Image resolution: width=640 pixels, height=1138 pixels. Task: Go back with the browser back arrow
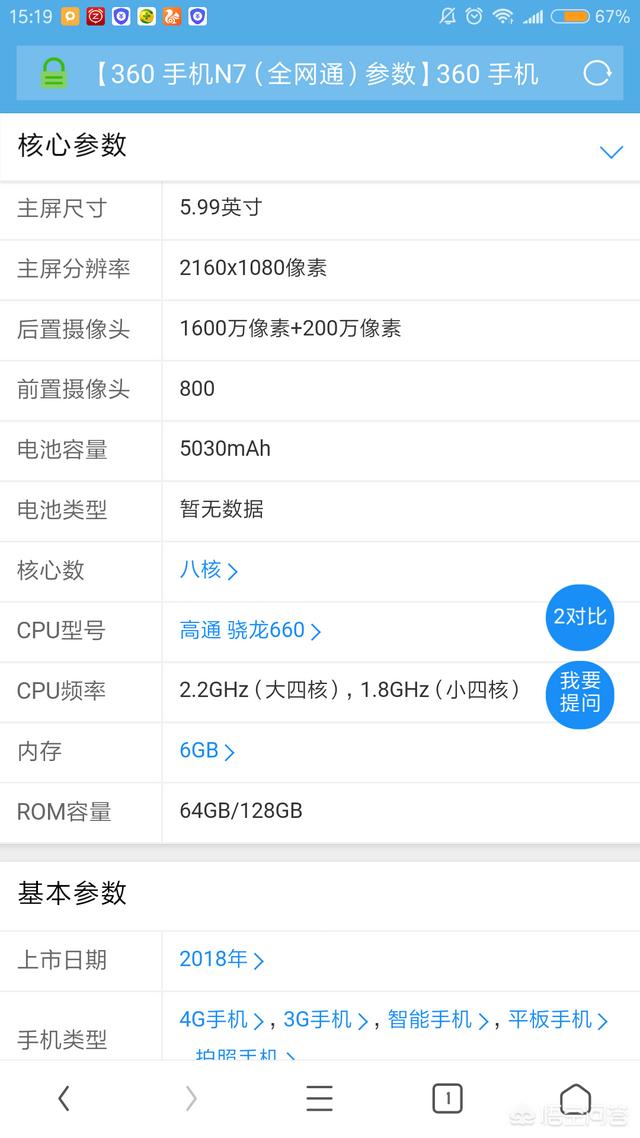point(64,1098)
